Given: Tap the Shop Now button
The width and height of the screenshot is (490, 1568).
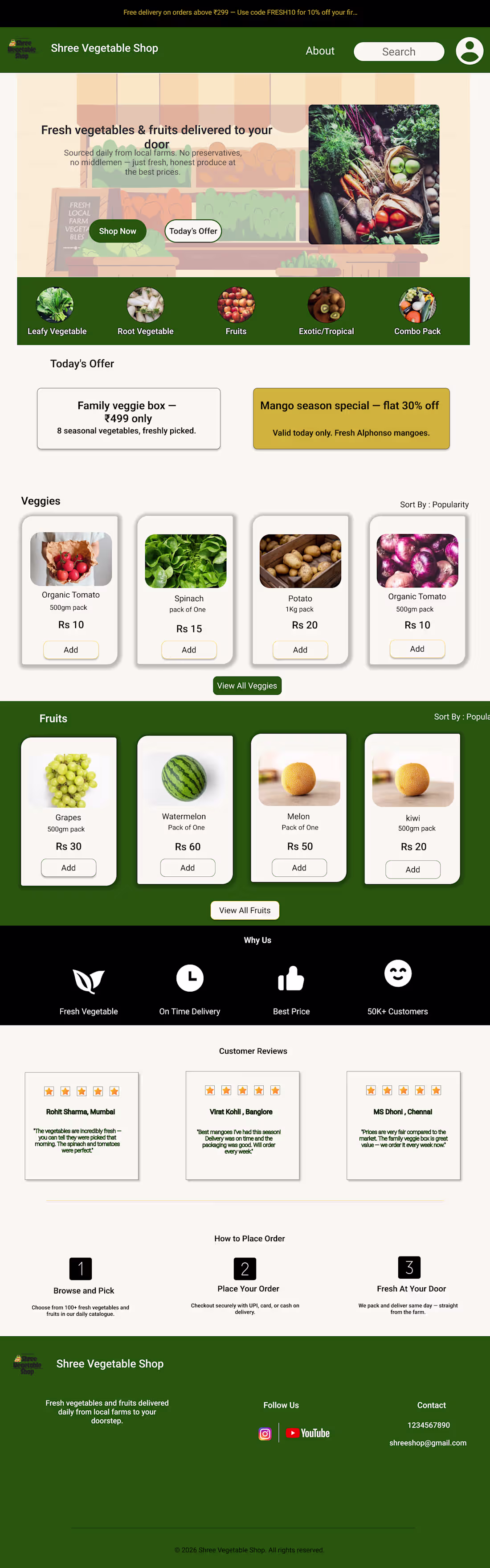Looking at the screenshot, I should pos(118,231).
